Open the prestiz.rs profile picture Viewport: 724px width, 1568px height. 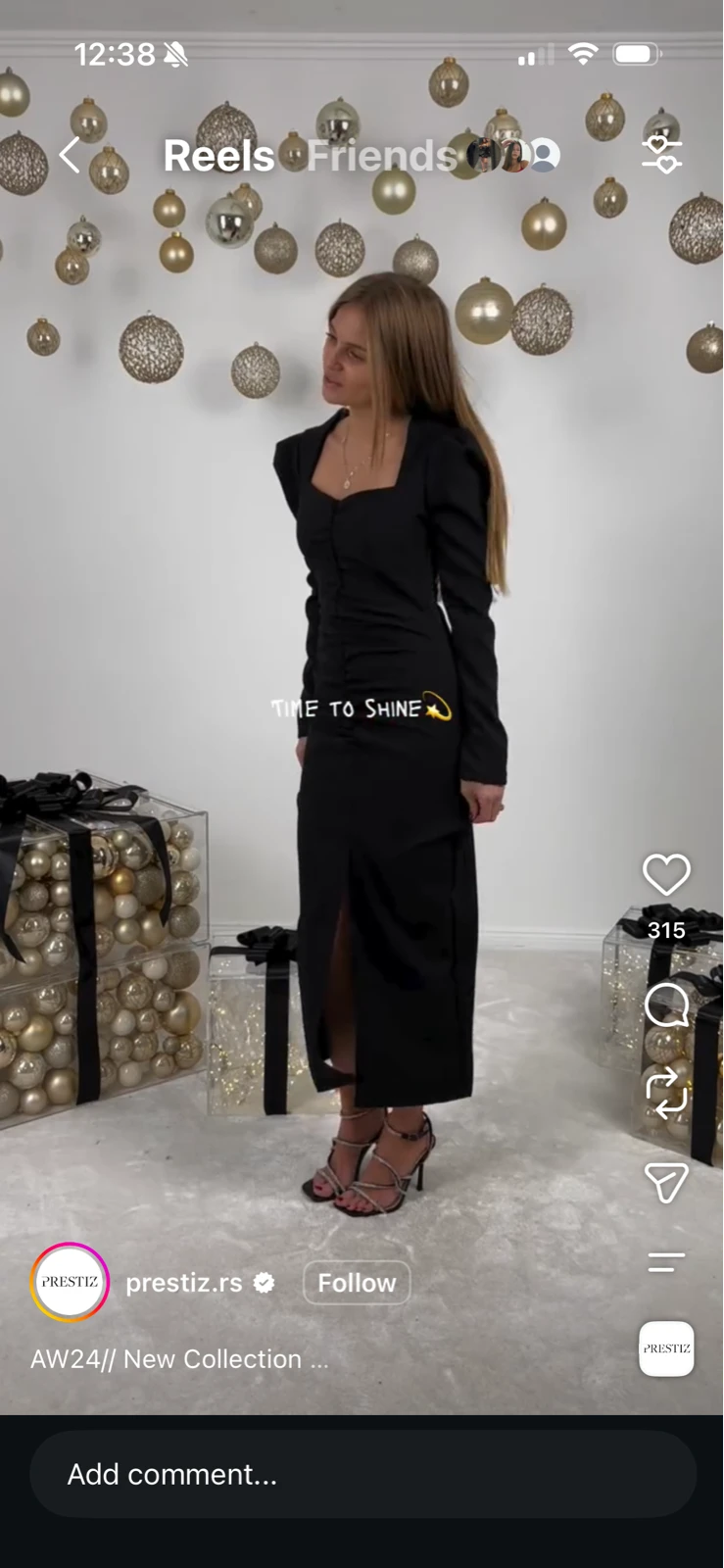pos(70,1282)
